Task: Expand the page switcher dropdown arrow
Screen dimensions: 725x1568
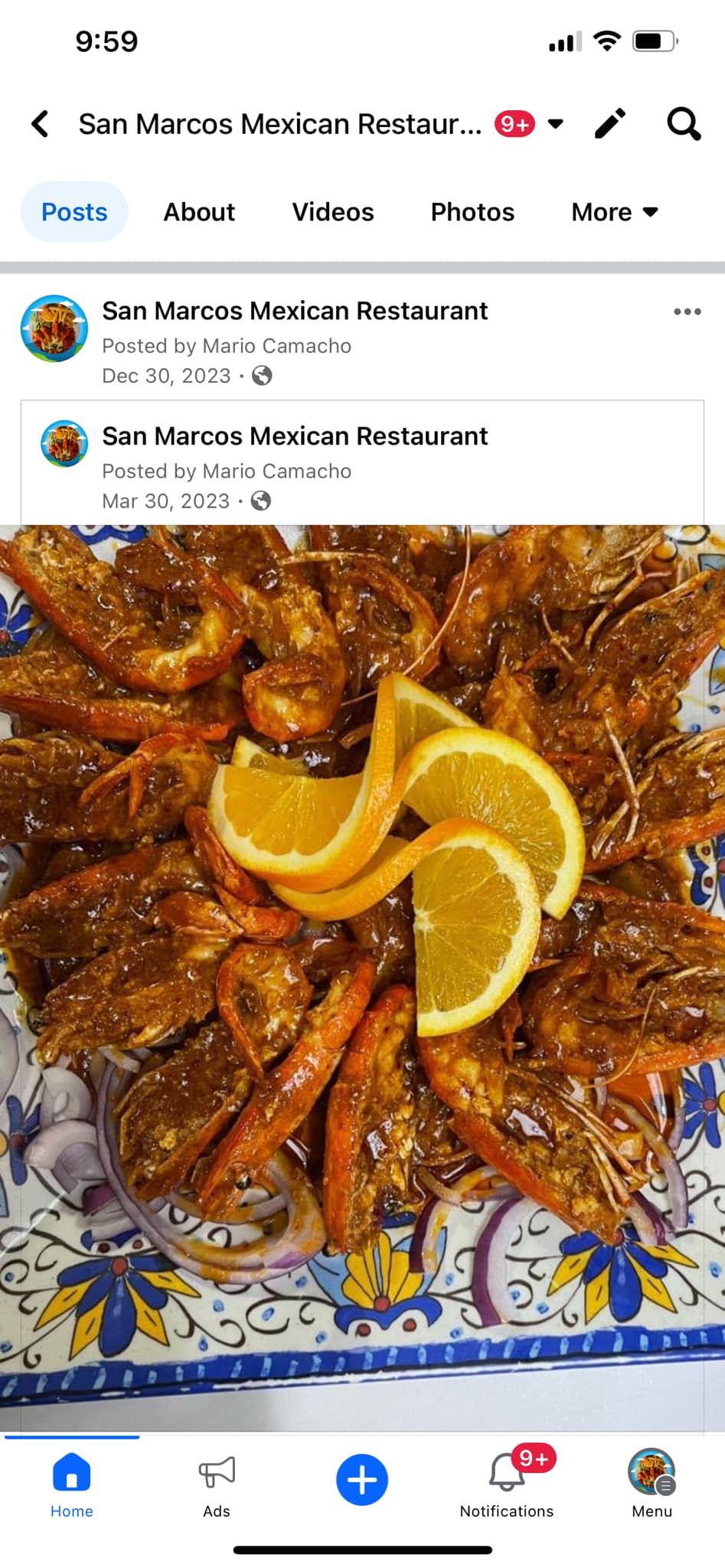Action: pyautogui.click(x=556, y=124)
